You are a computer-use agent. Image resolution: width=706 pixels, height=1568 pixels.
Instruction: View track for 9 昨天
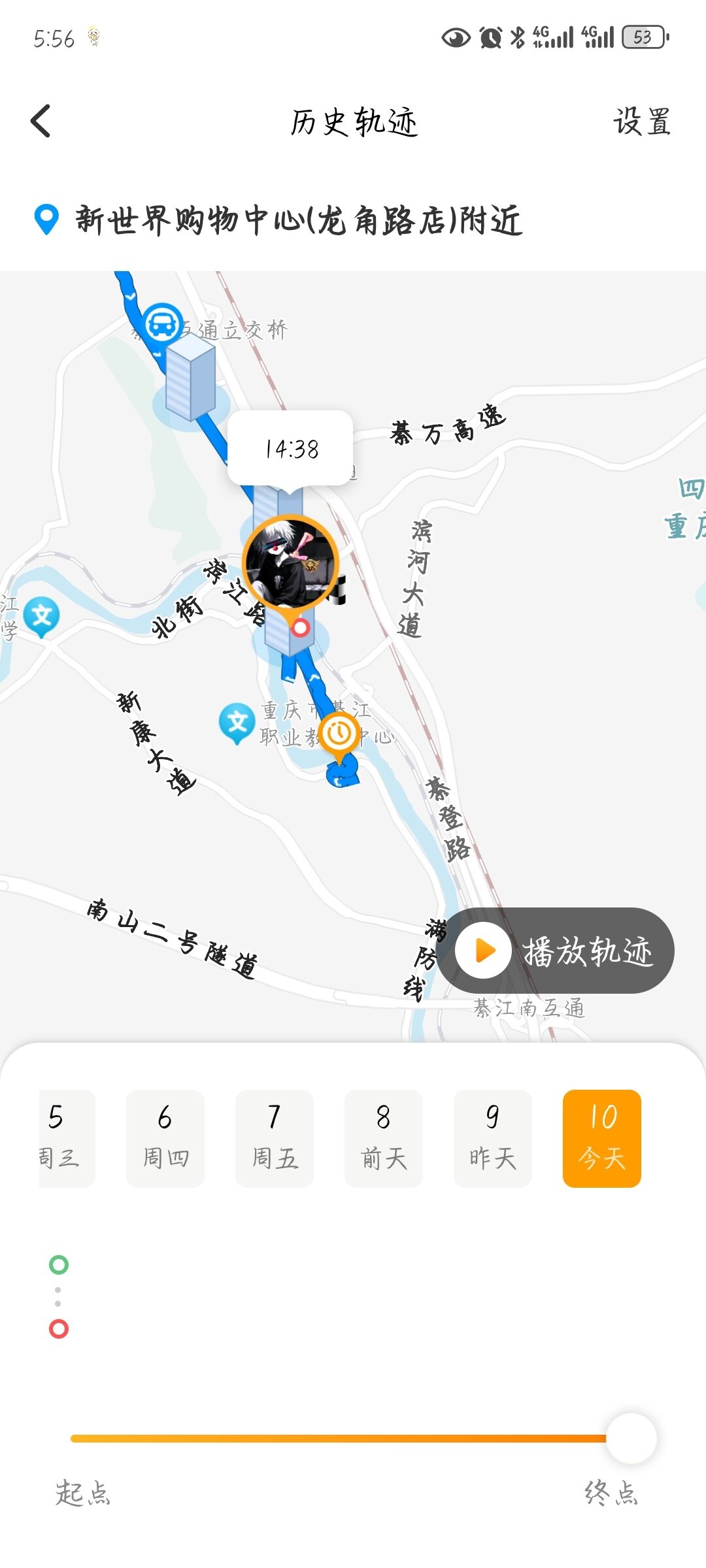pos(493,1138)
